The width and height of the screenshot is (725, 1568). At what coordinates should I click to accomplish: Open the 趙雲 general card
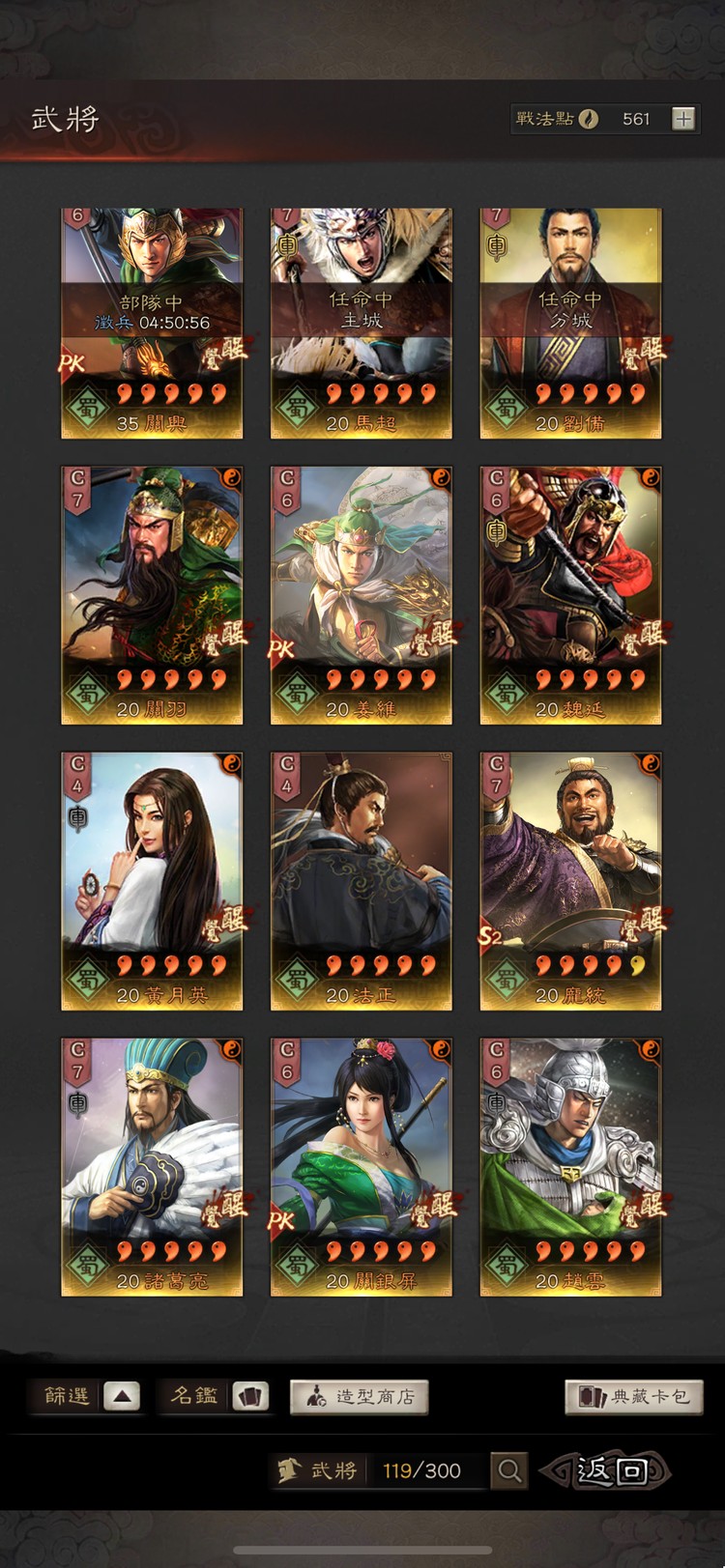(570, 1167)
